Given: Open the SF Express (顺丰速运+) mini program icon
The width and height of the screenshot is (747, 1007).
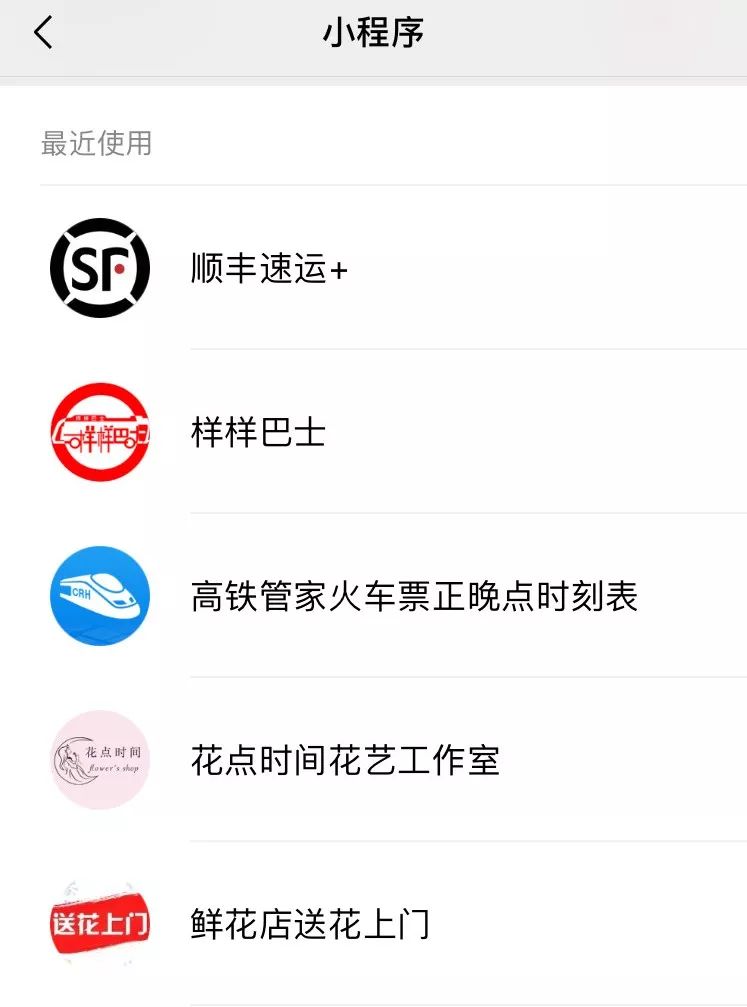Looking at the screenshot, I should (99, 267).
